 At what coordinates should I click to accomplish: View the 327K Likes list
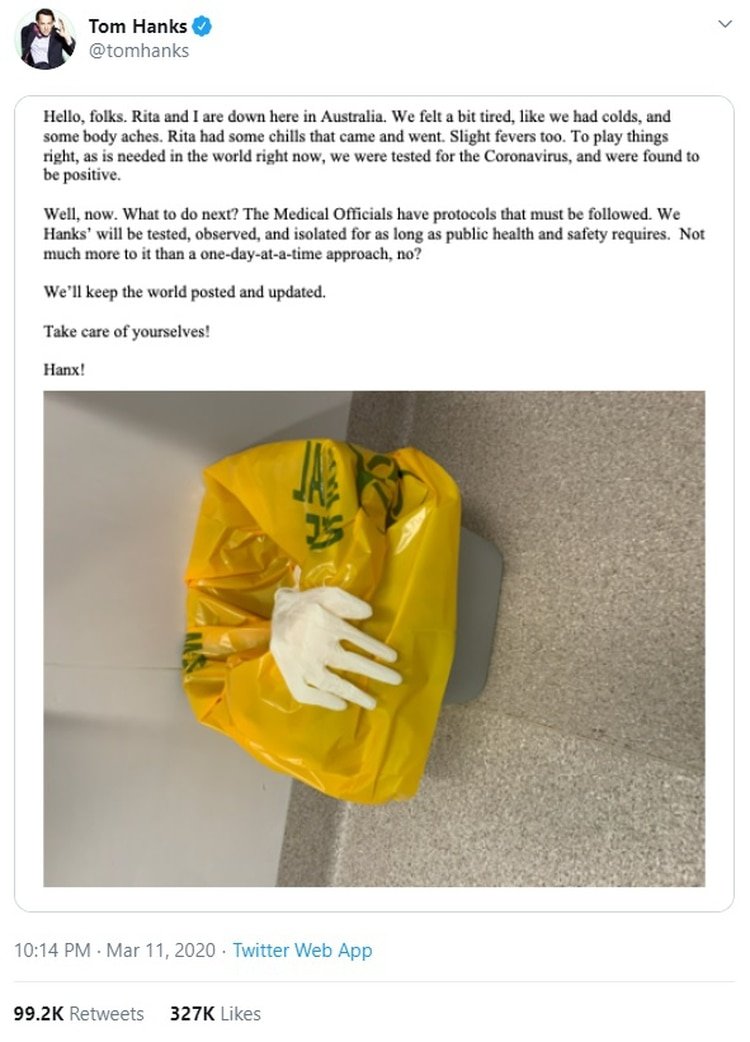[215, 1013]
